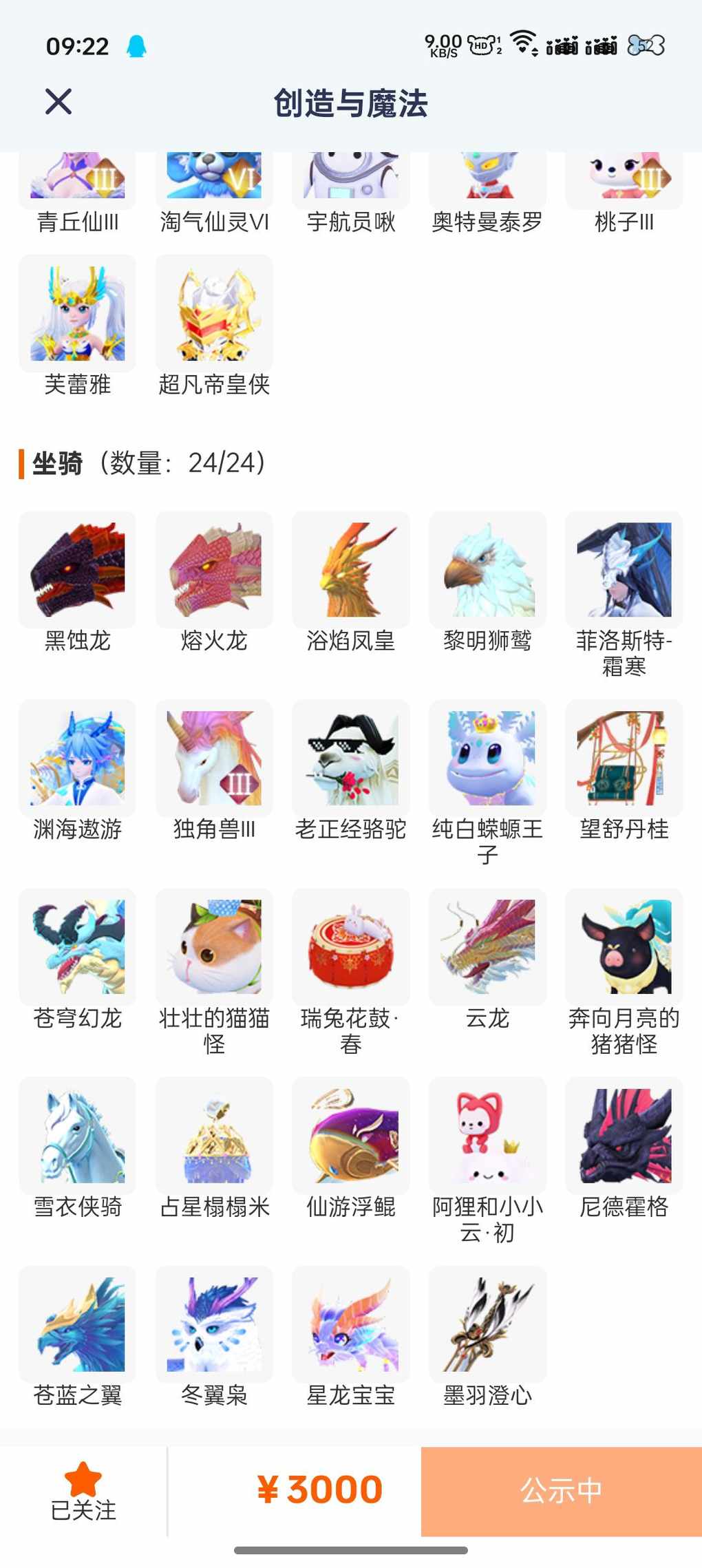
Task: Open the 黑蚀龙 mount tile
Action: [77, 569]
